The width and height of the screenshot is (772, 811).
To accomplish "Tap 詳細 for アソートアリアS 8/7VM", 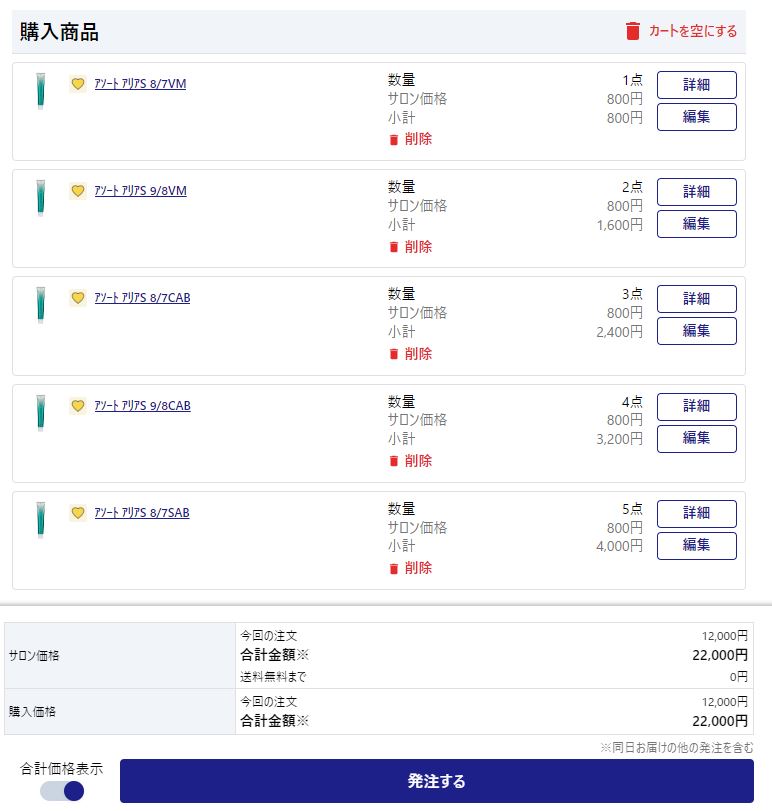I will [x=696, y=85].
